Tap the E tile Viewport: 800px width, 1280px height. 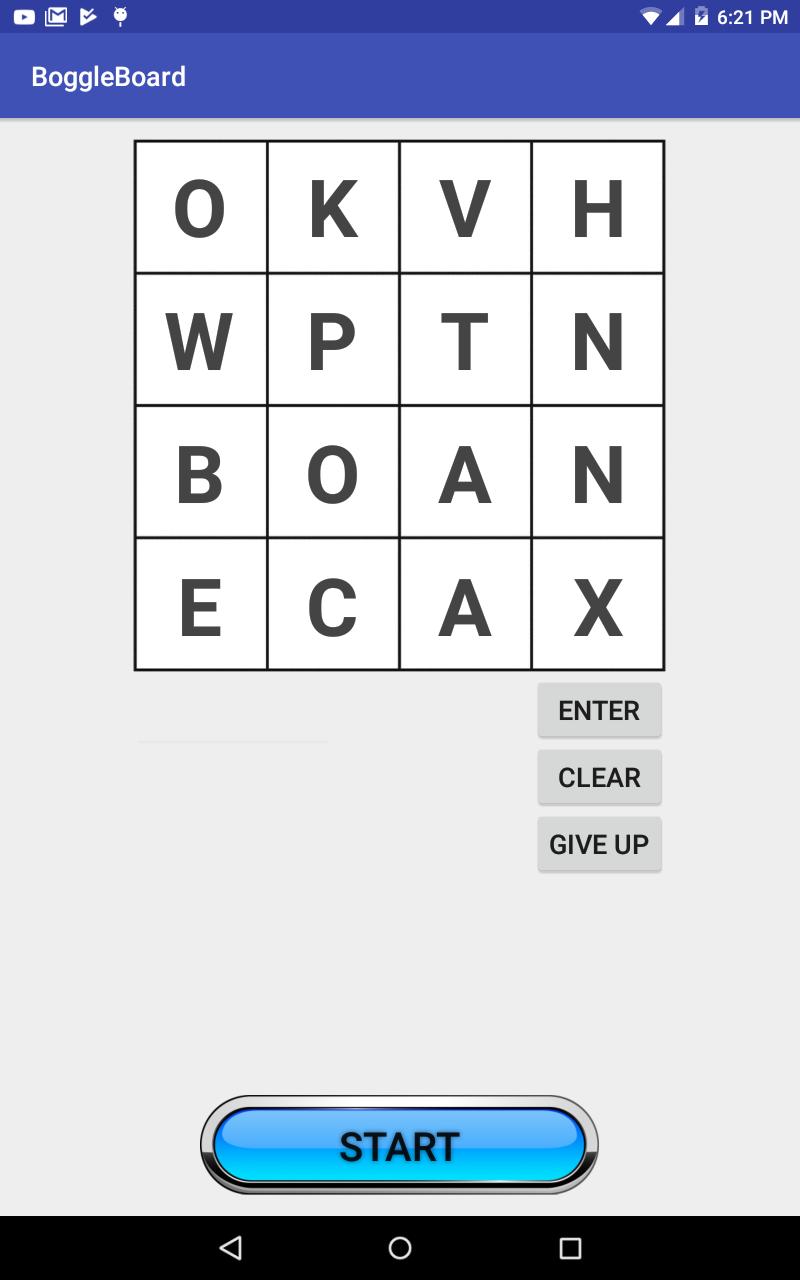point(201,604)
